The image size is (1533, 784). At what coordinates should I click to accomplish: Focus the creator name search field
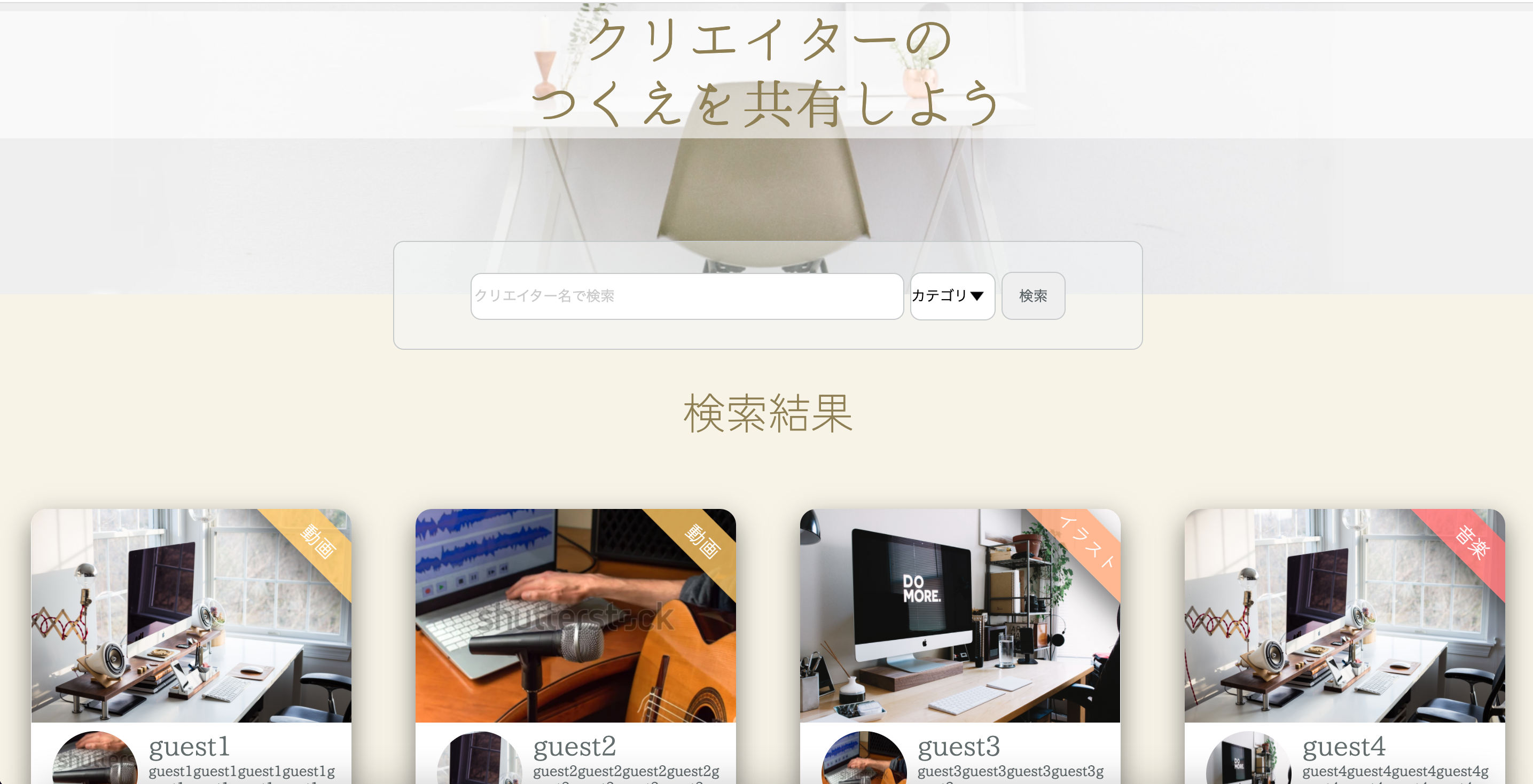pyautogui.click(x=686, y=296)
